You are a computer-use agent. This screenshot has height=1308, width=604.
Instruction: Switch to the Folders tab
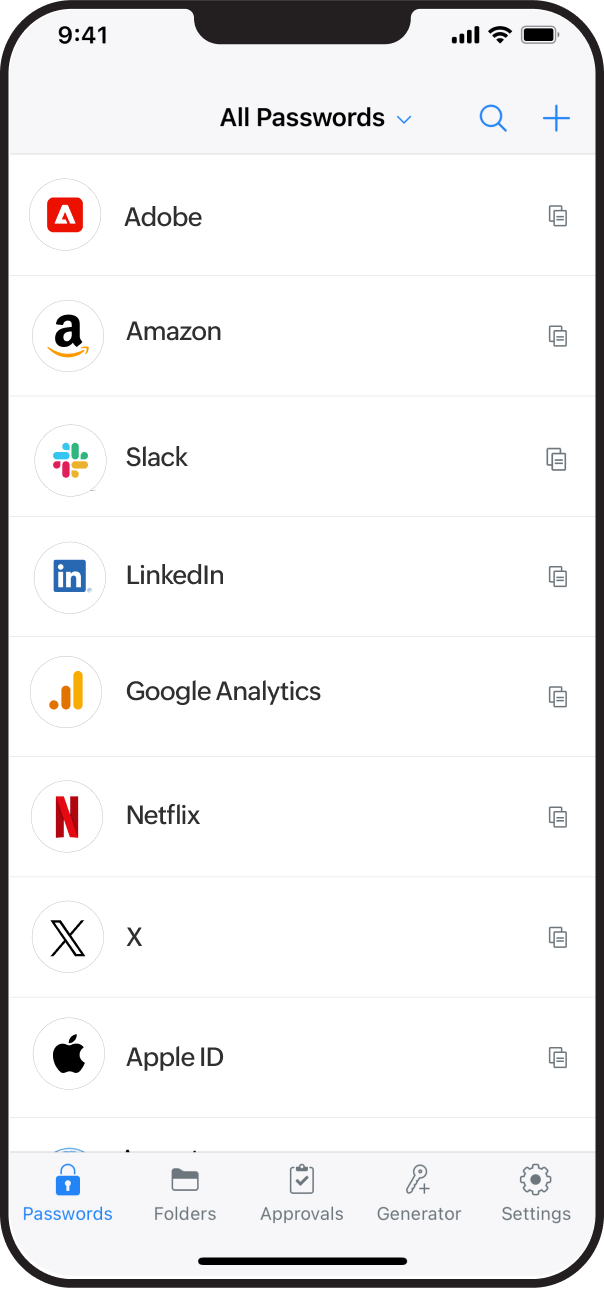click(x=185, y=1194)
